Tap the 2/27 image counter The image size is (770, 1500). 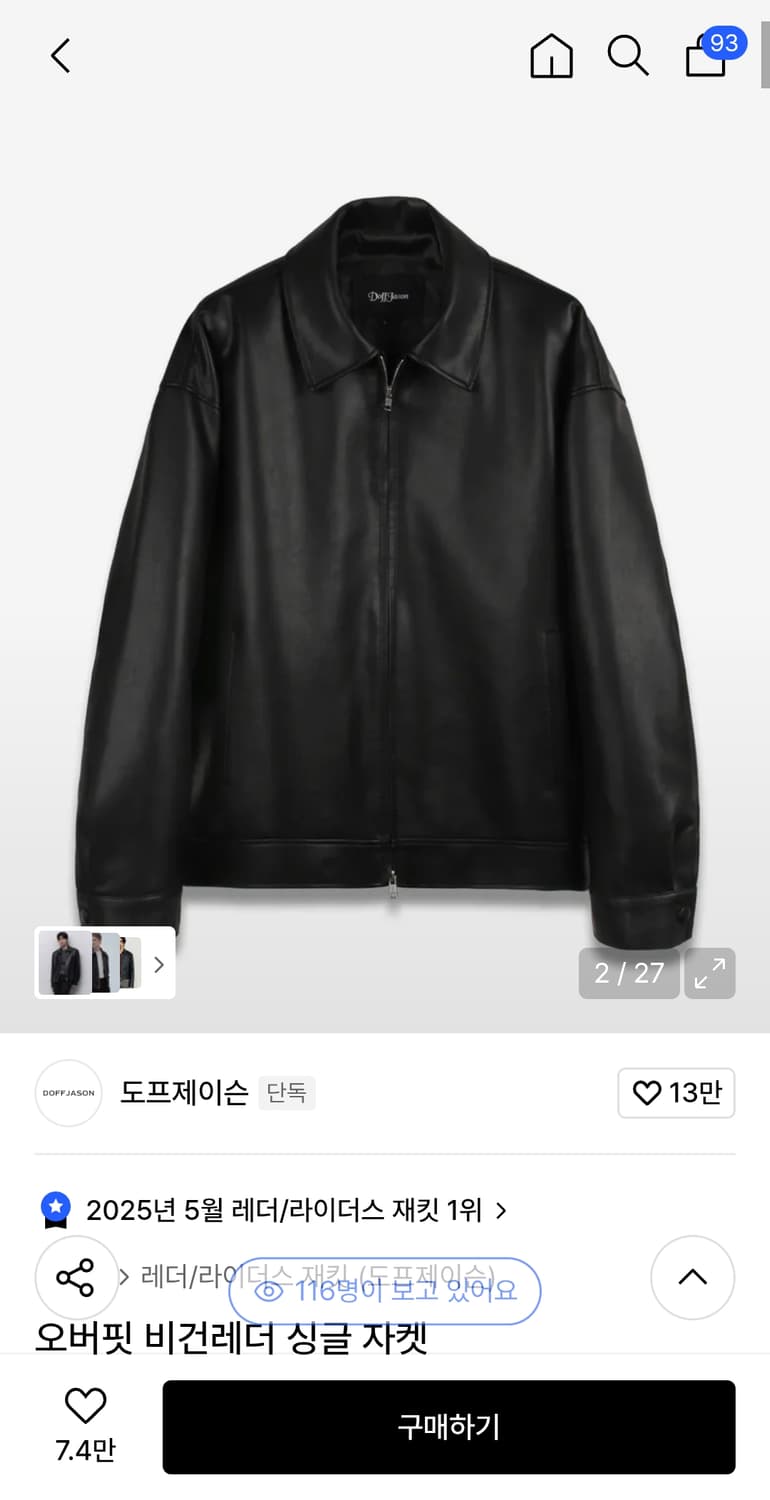[628, 973]
